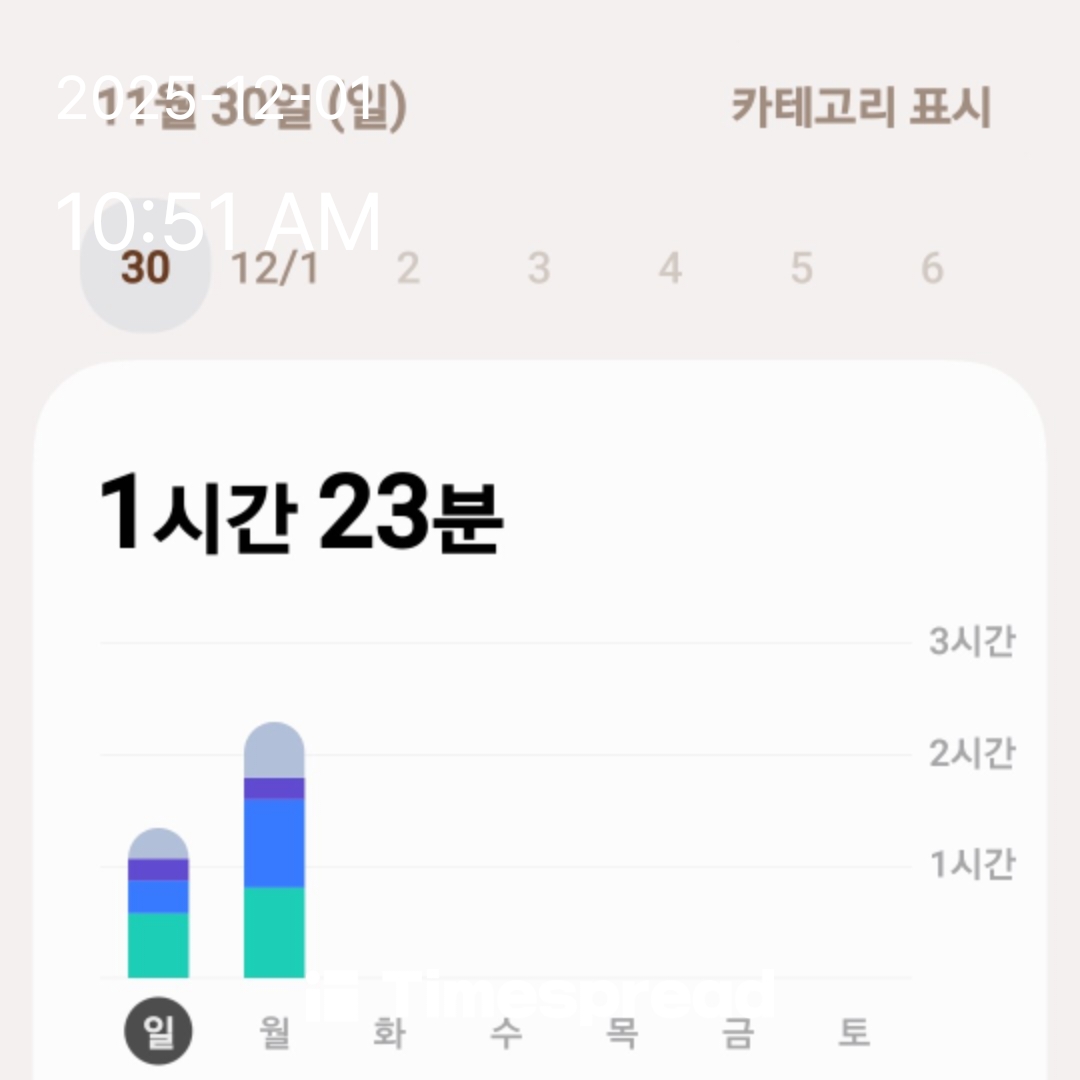Tap the Monday (월) usage bar
Image resolution: width=1080 pixels, height=1080 pixels.
(274, 850)
